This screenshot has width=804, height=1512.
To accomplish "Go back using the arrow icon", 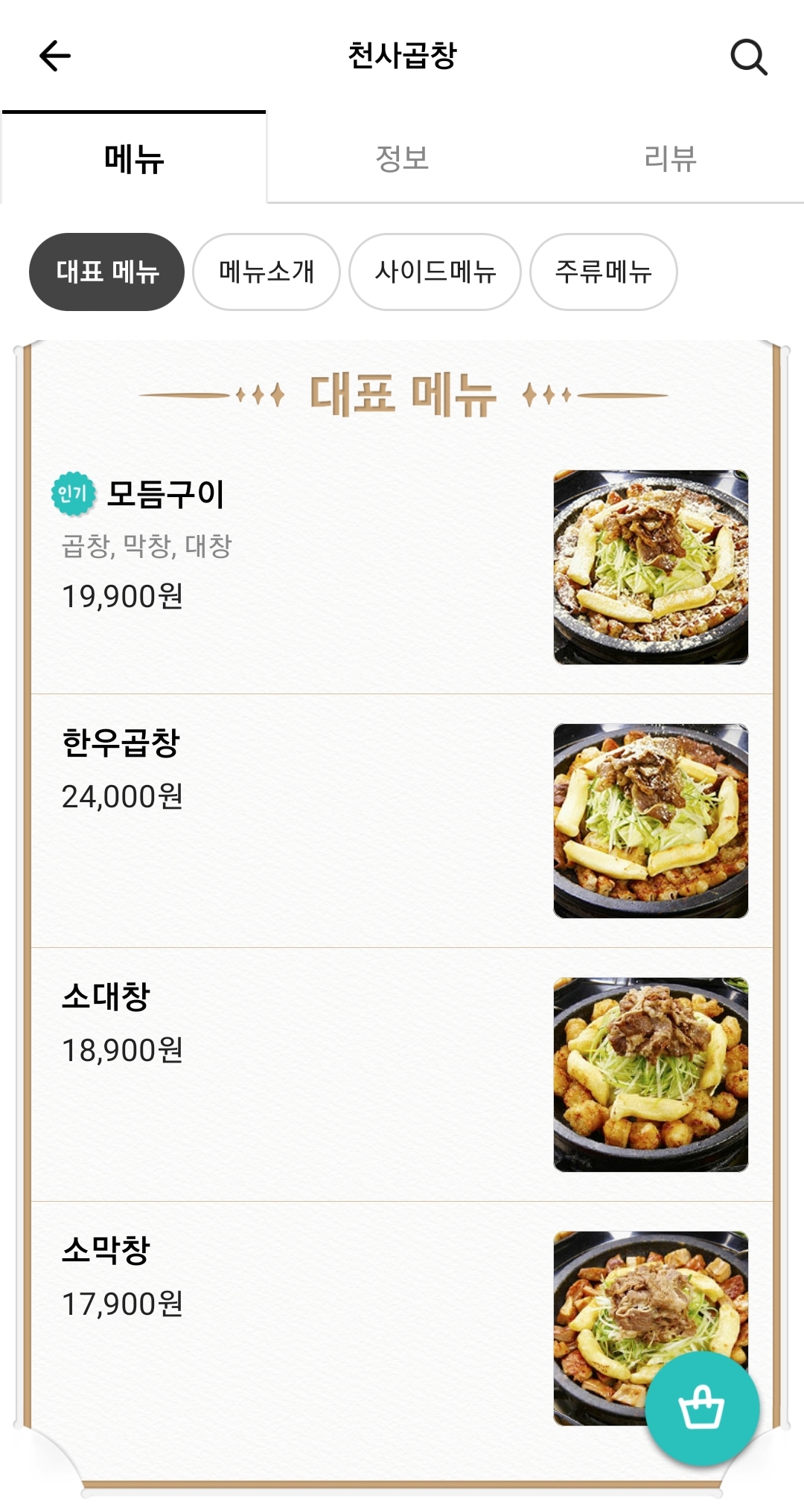I will (55, 56).
